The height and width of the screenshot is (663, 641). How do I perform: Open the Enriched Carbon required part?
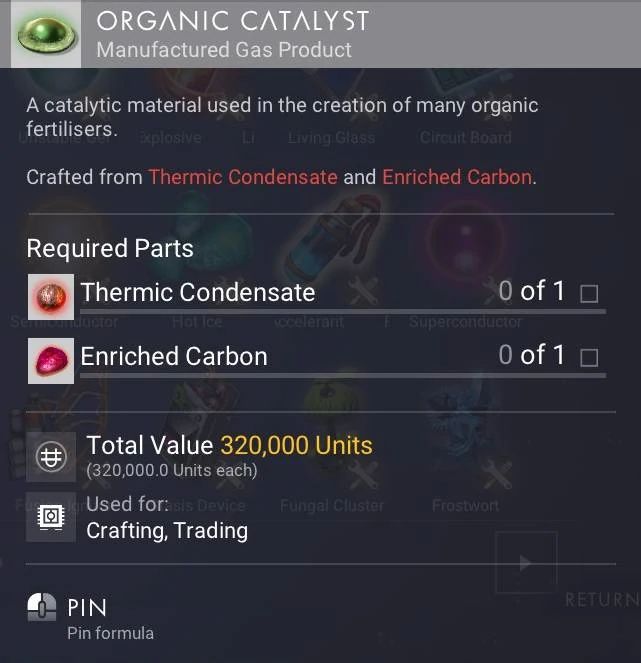pos(174,357)
